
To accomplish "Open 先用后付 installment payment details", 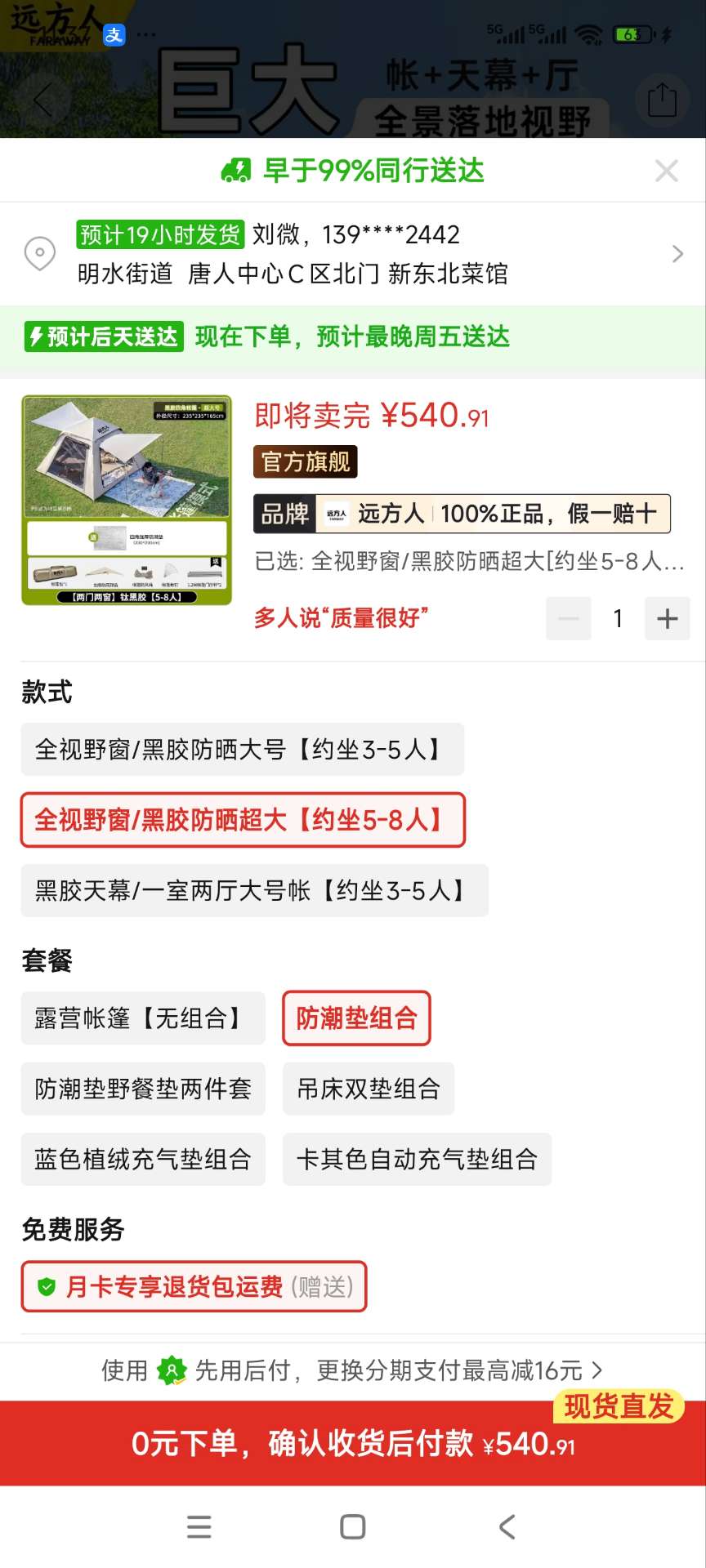I will 351,1370.
